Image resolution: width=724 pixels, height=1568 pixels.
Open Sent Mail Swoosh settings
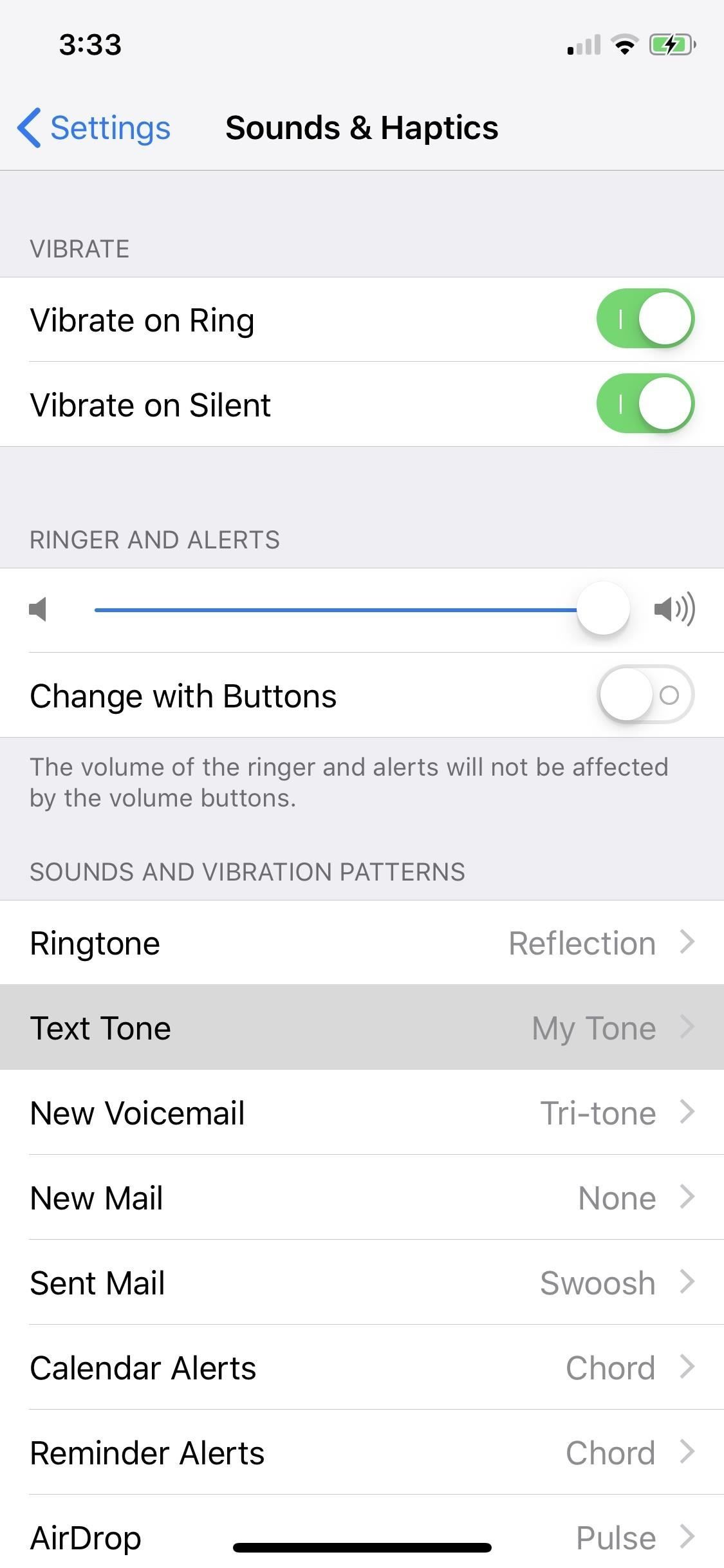(362, 1282)
